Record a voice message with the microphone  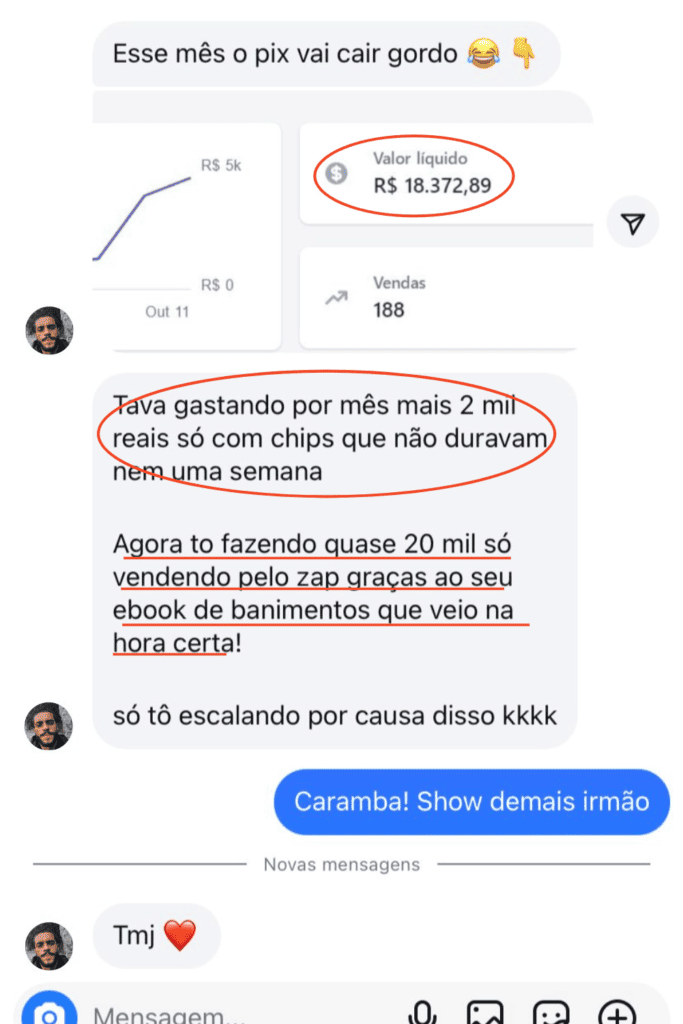[x=424, y=1013]
